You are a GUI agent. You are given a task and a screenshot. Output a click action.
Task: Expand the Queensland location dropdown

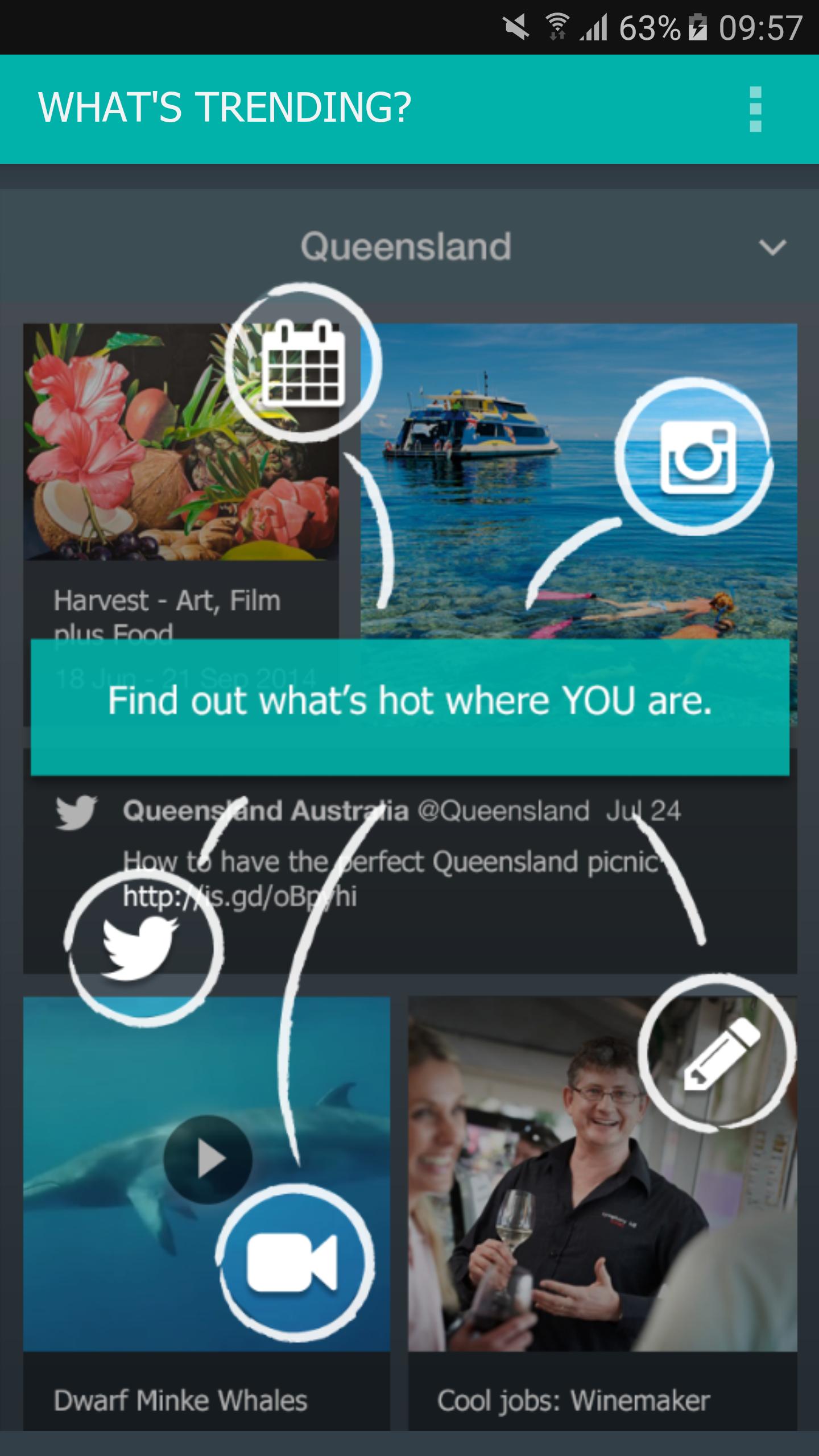[x=772, y=247]
